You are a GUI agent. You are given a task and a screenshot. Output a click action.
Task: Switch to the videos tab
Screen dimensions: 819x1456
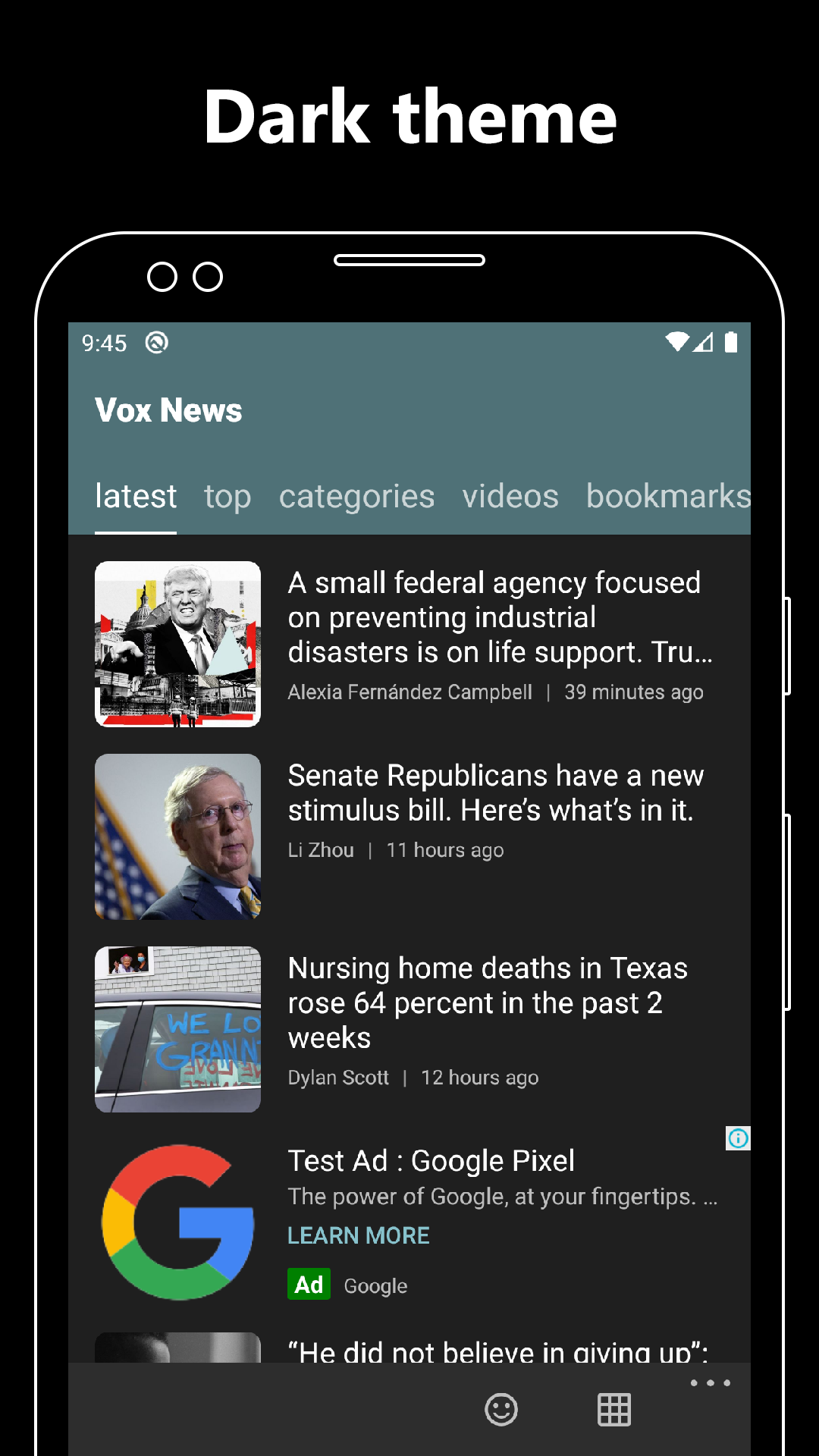point(510,497)
